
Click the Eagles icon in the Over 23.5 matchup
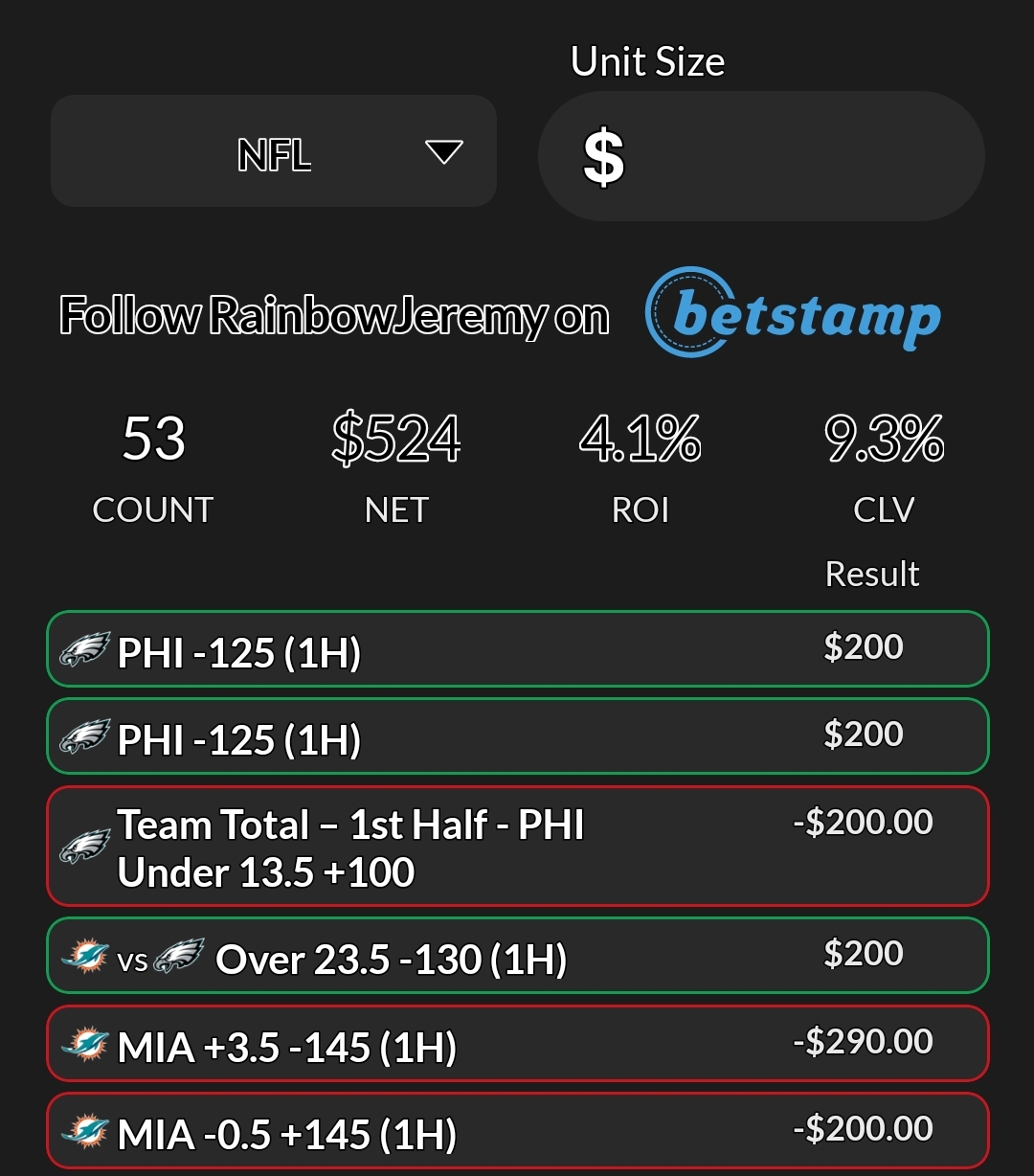click(x=181, y=954)
